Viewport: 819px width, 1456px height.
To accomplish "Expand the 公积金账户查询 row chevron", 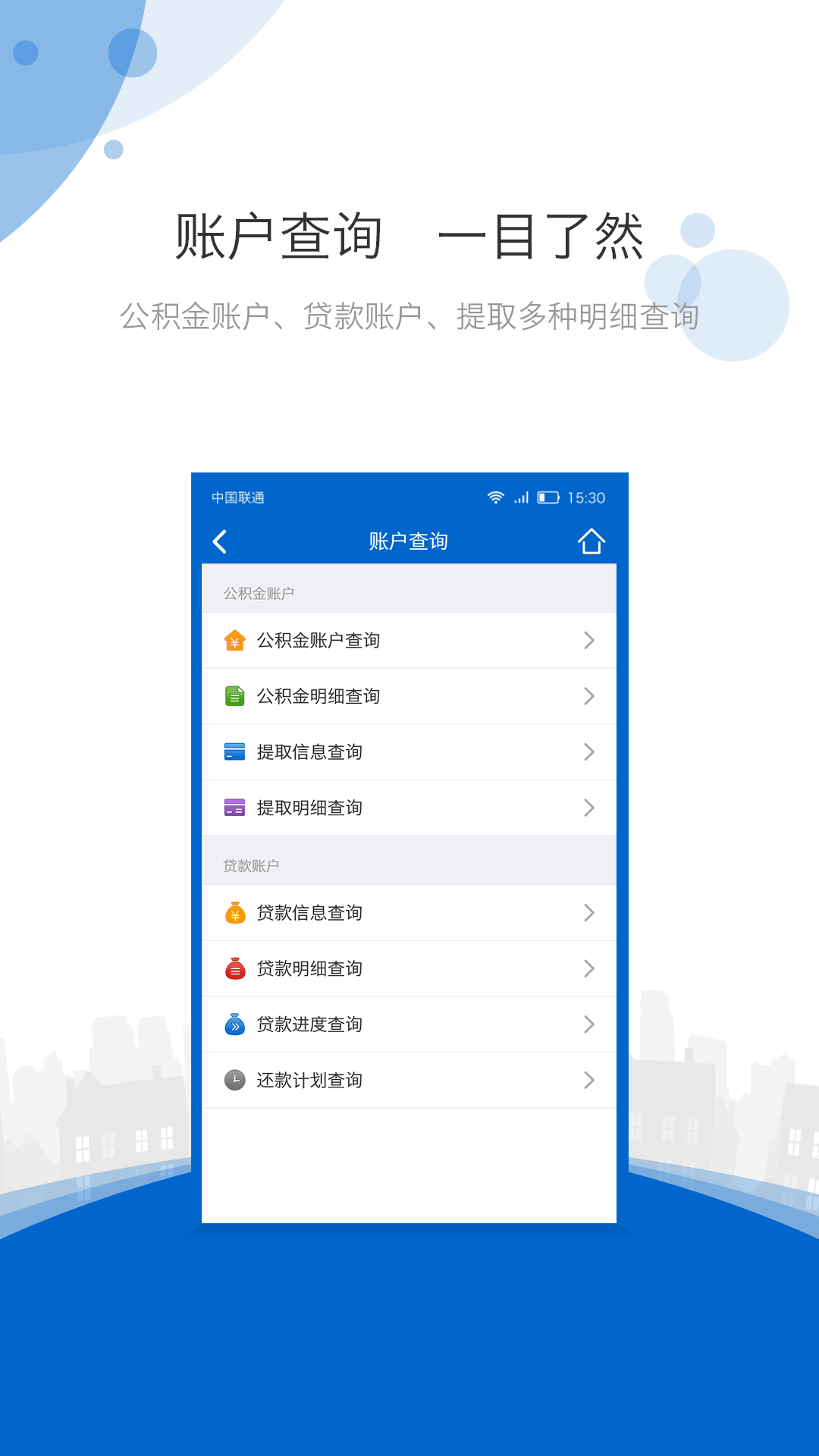I will 589,640.
